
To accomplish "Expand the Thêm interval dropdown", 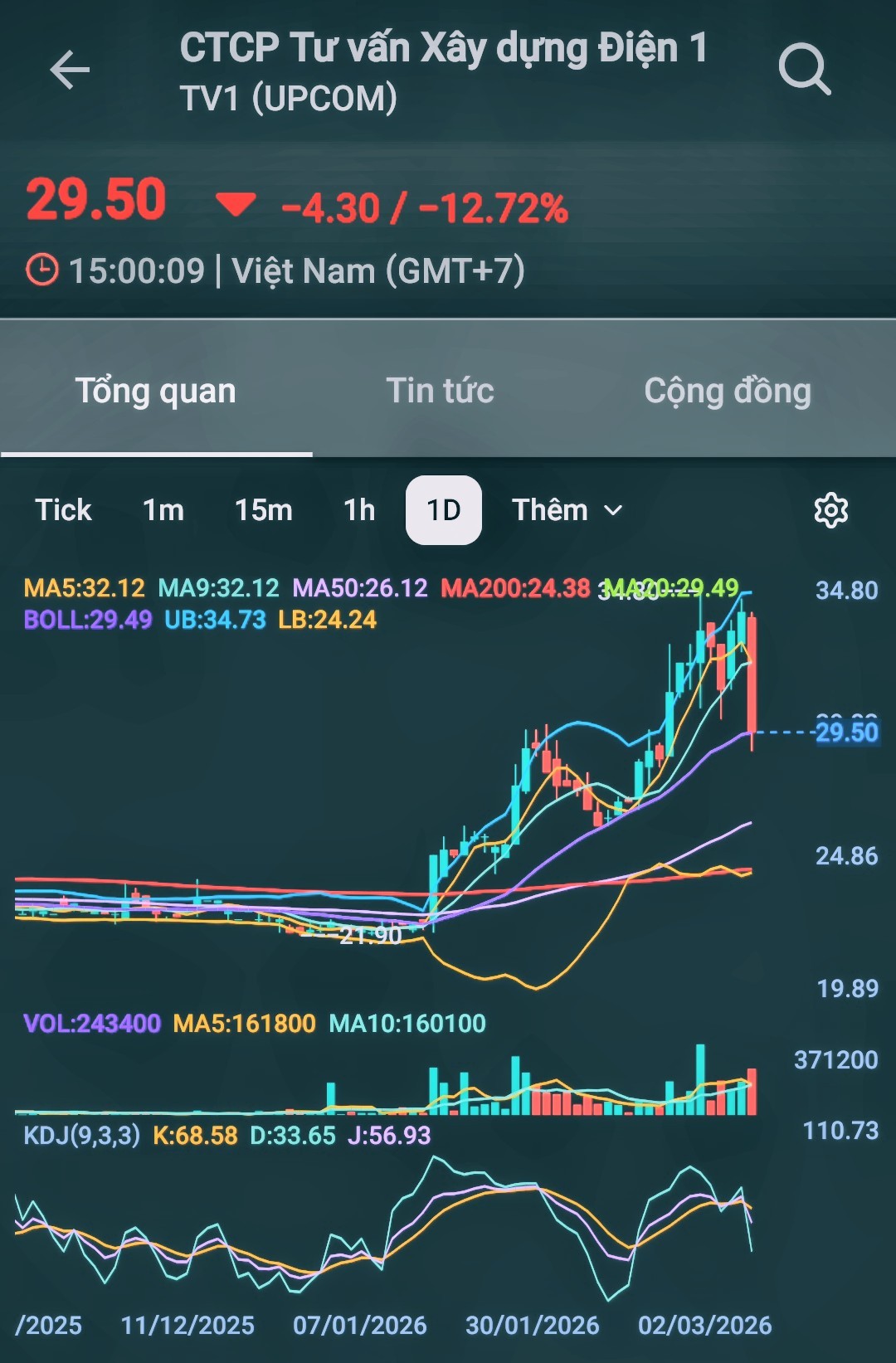I will 567,510.
